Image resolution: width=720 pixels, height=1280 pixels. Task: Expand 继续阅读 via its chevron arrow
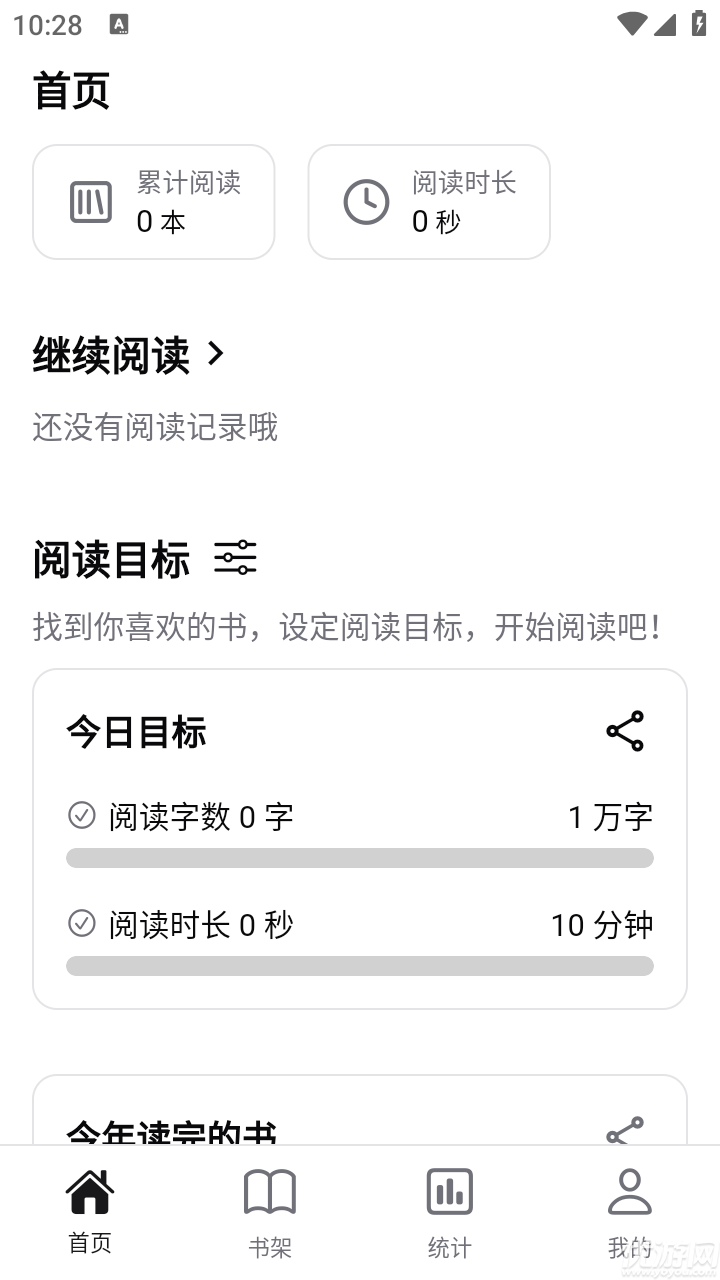[215, 356]
